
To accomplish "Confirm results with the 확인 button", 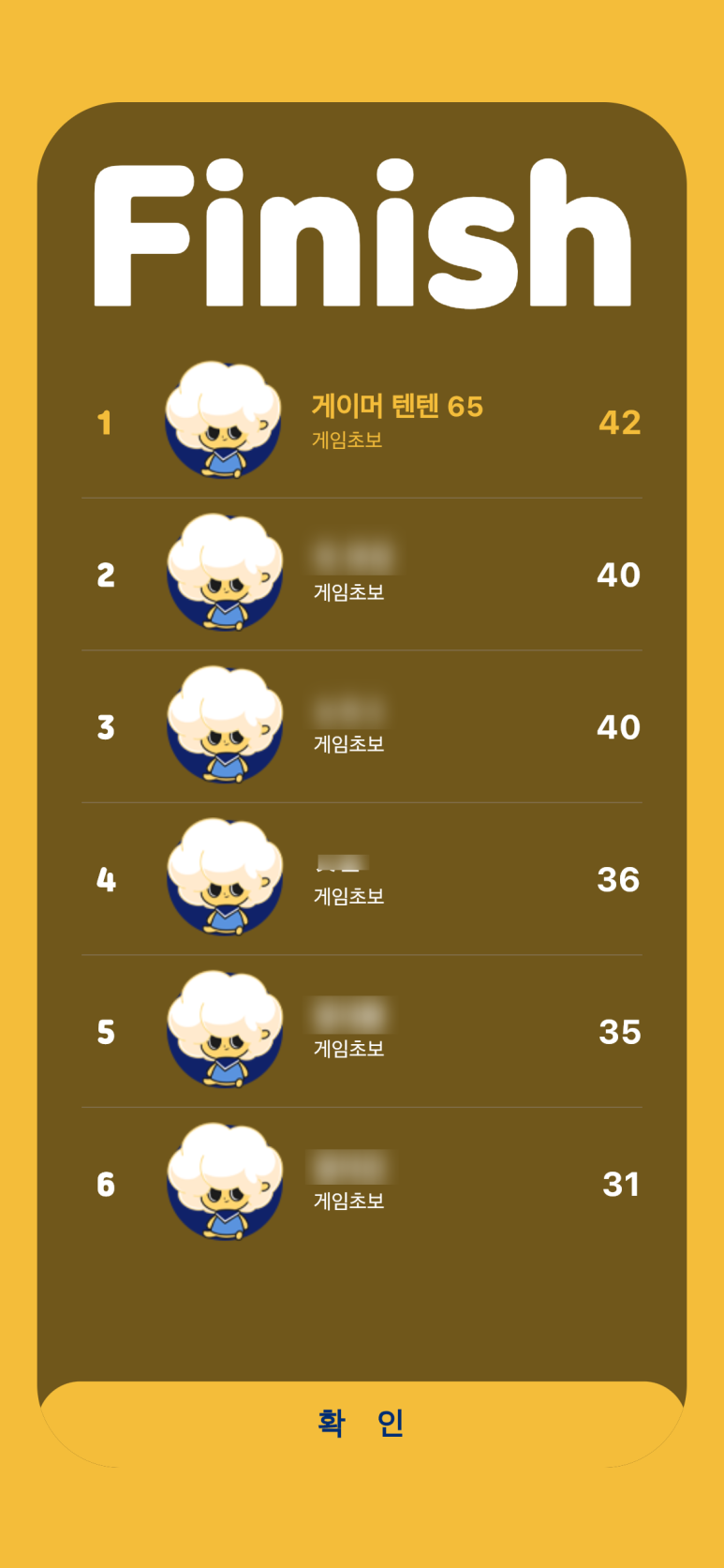I will point(362,1423).
